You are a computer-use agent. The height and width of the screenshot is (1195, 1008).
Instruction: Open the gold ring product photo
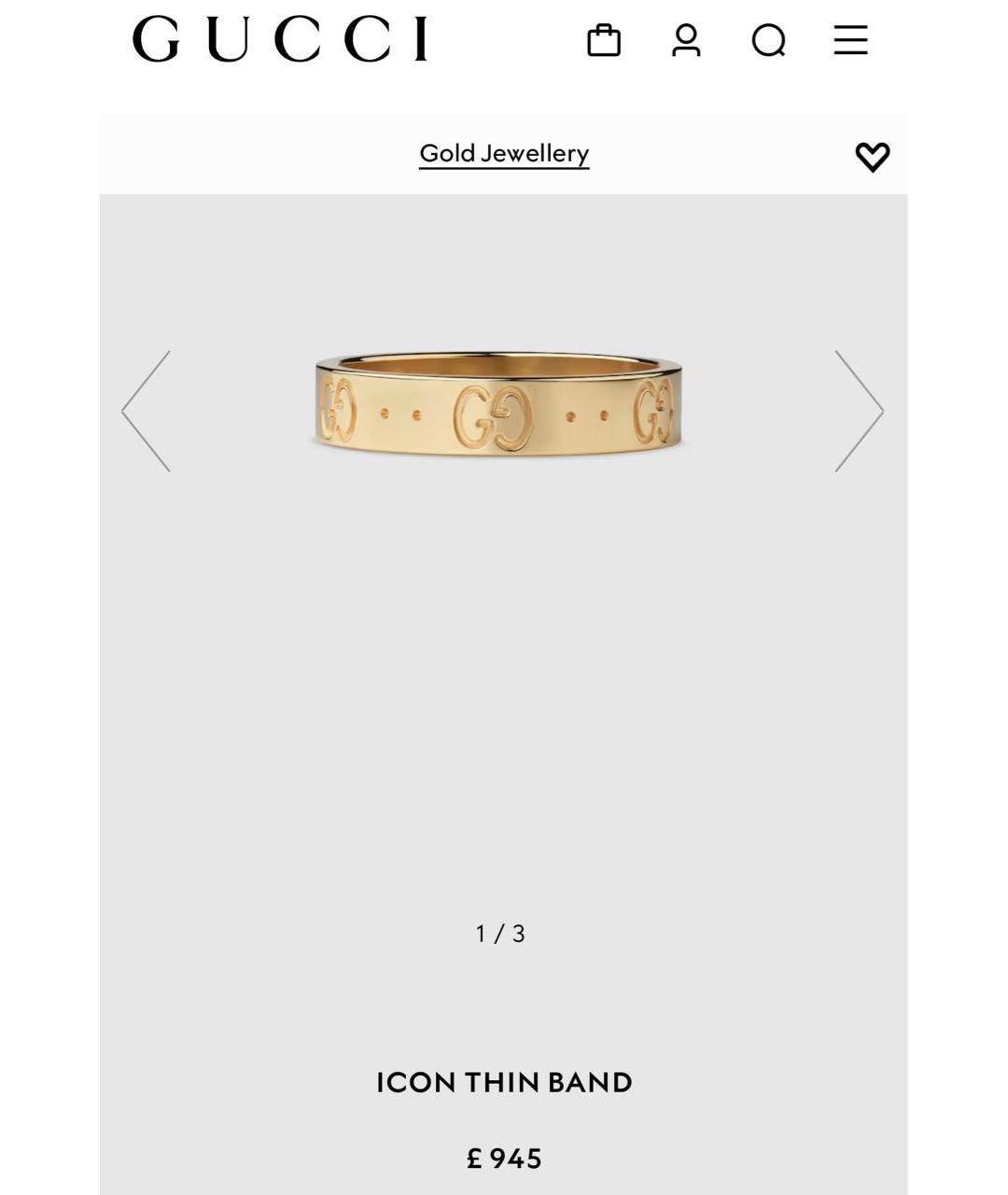pyautogui.click(x=498, y=404)
